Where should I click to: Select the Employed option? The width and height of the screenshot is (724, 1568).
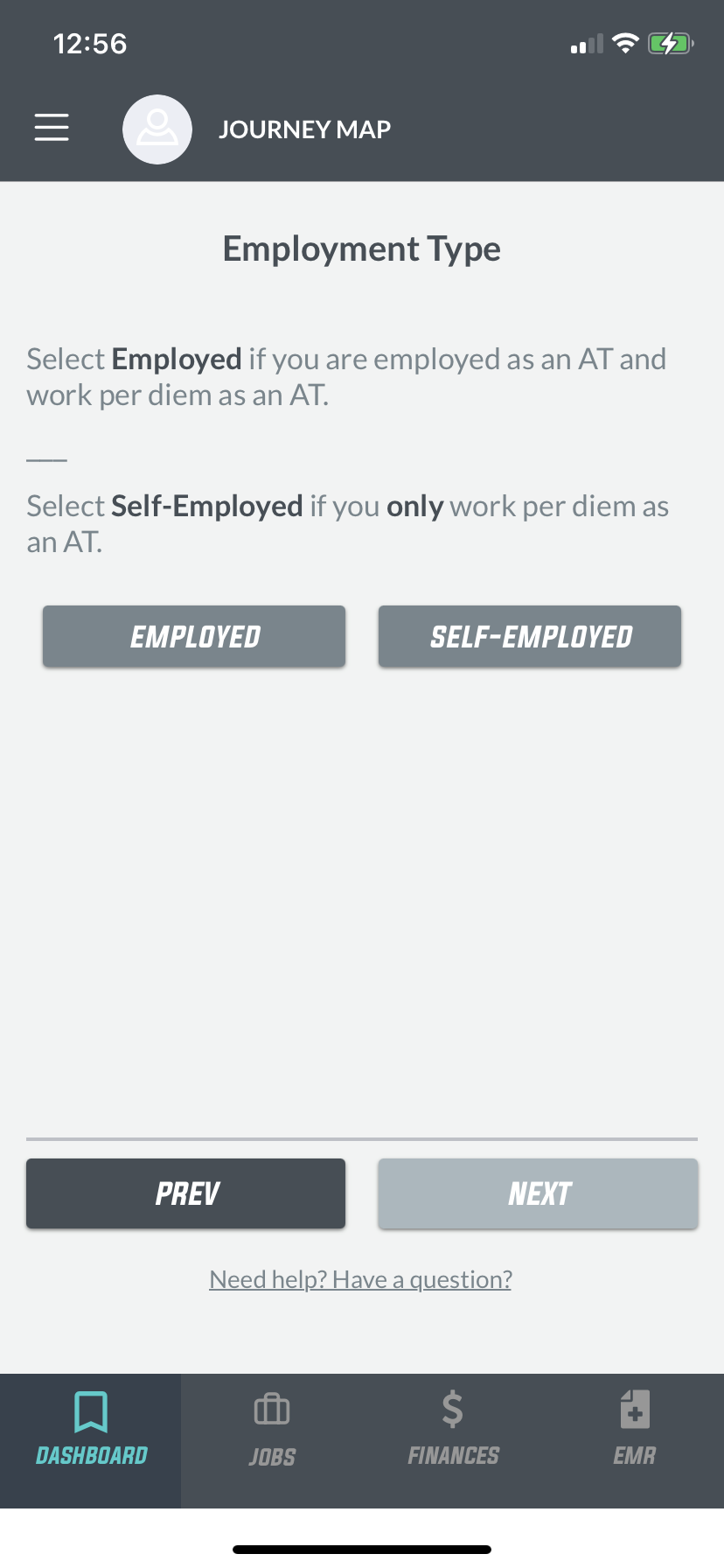[194, 636]
